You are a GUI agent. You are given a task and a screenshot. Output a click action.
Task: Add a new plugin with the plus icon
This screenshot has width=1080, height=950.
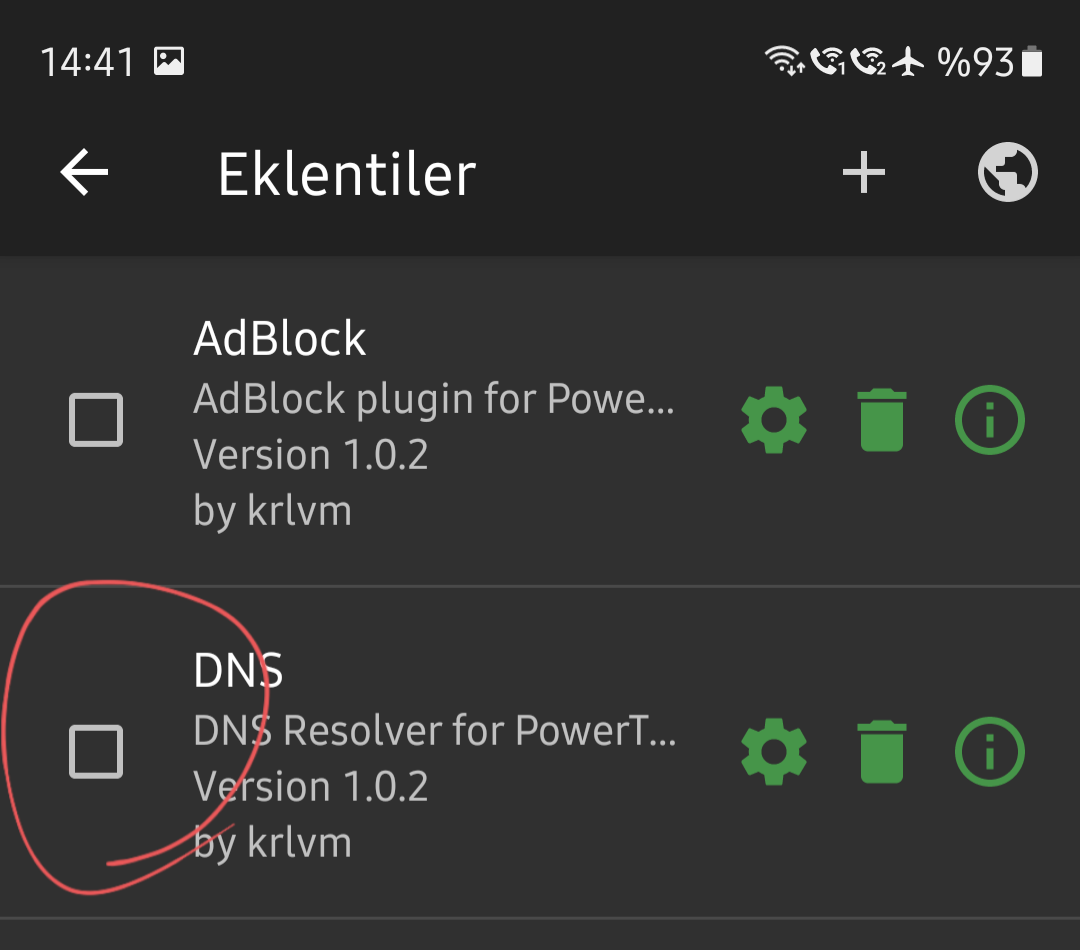click(864, 173)
